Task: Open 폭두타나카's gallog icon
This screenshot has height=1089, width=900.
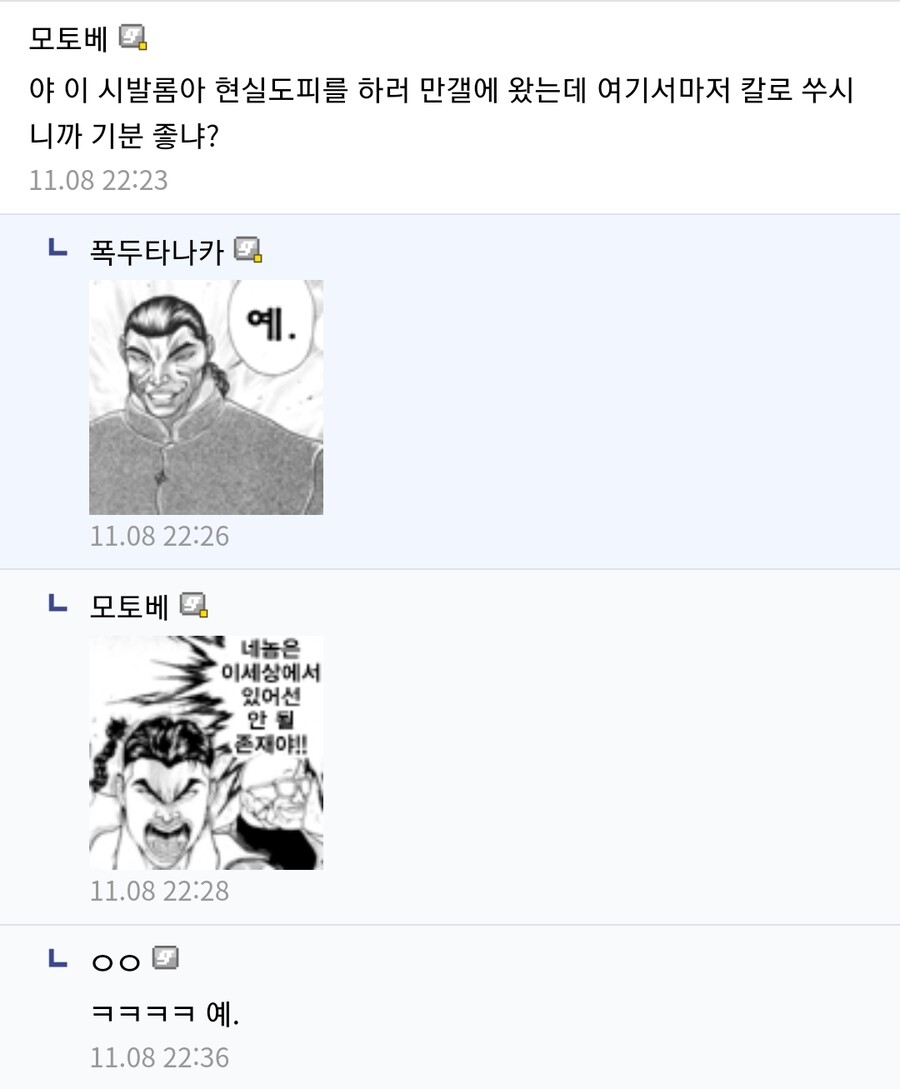Action: point(247,250)
